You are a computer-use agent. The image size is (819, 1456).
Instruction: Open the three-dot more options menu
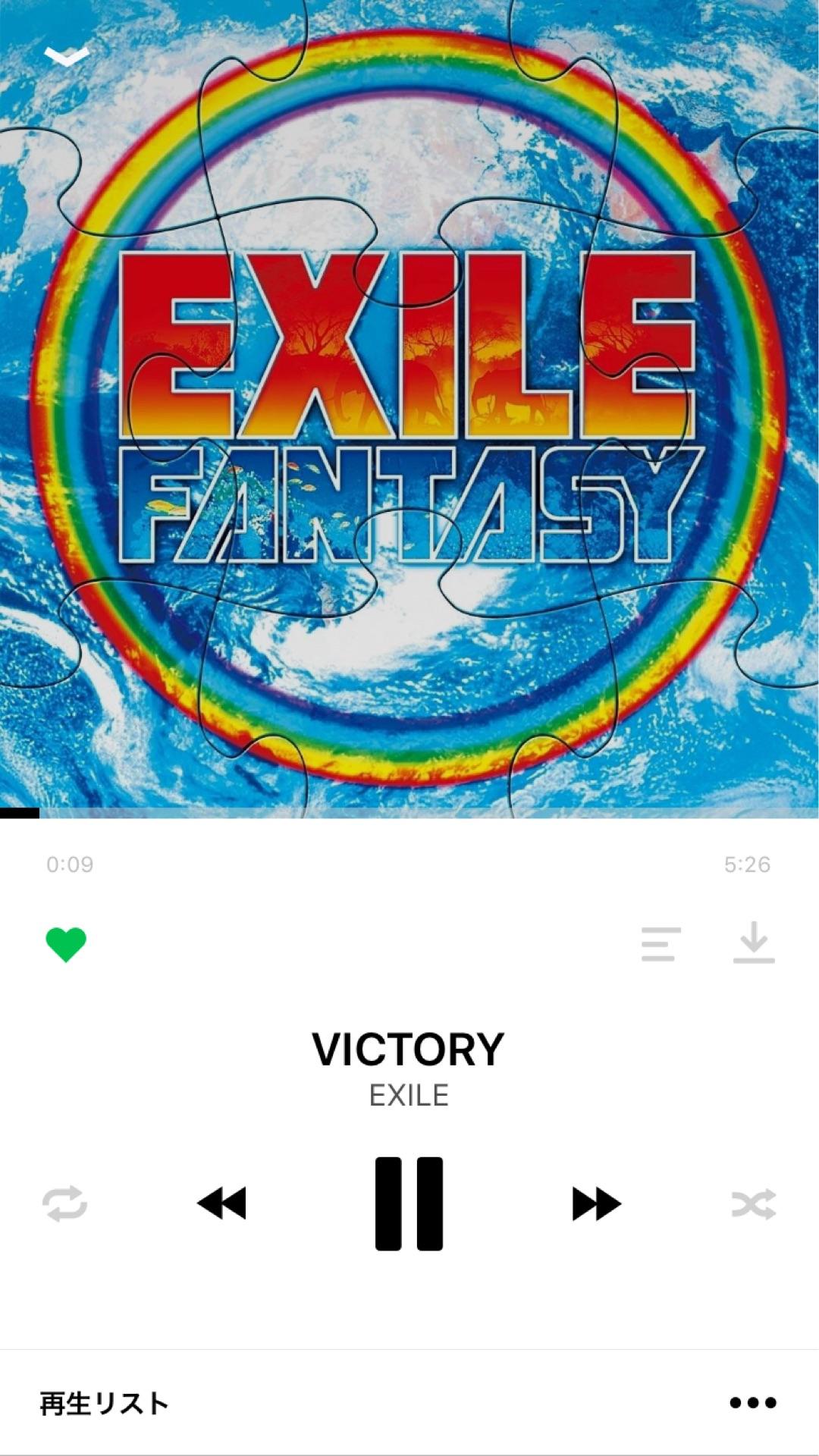pos(753,1403)
